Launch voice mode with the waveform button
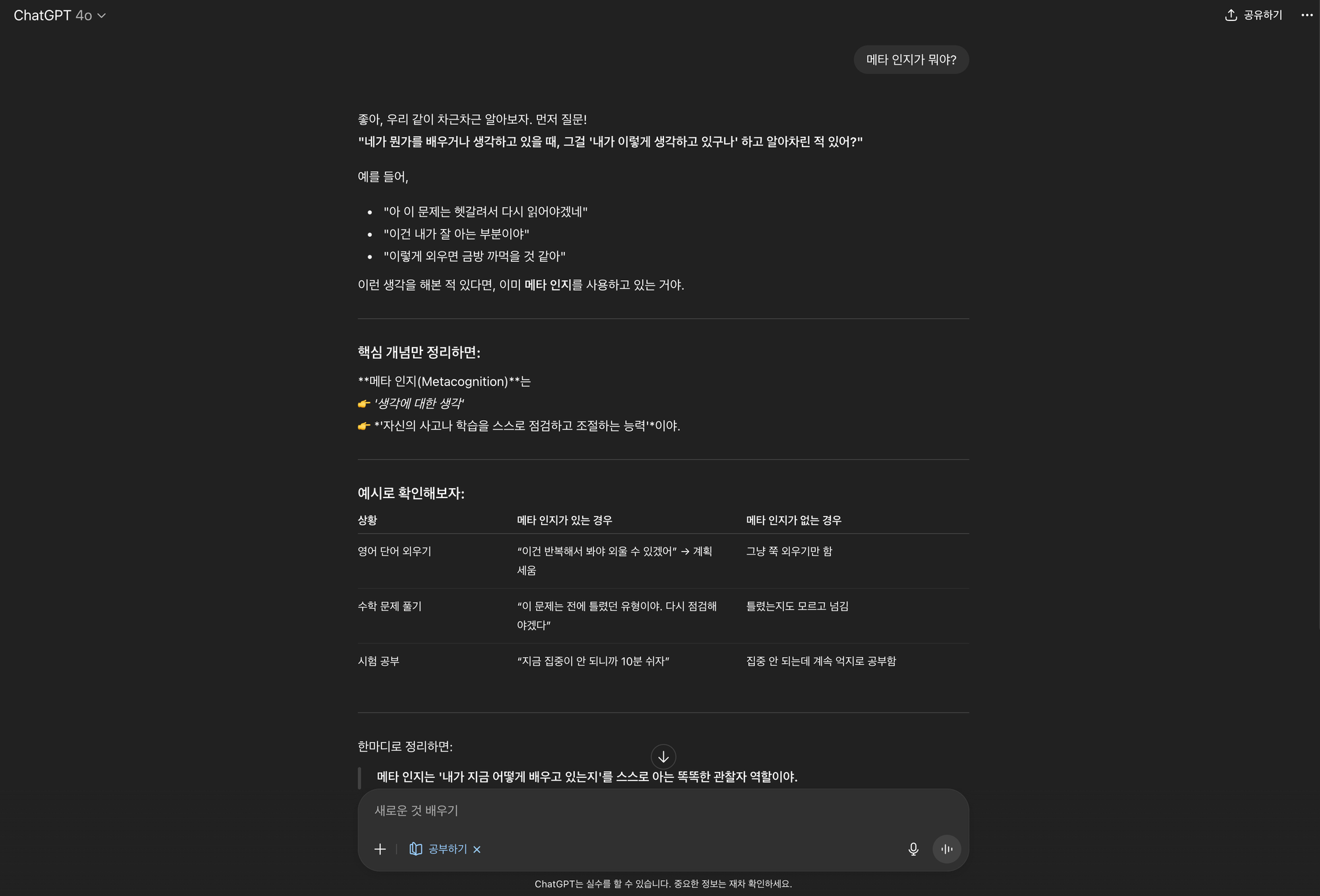This screenshot has height=896, width=1320. [x=946, y=849]
